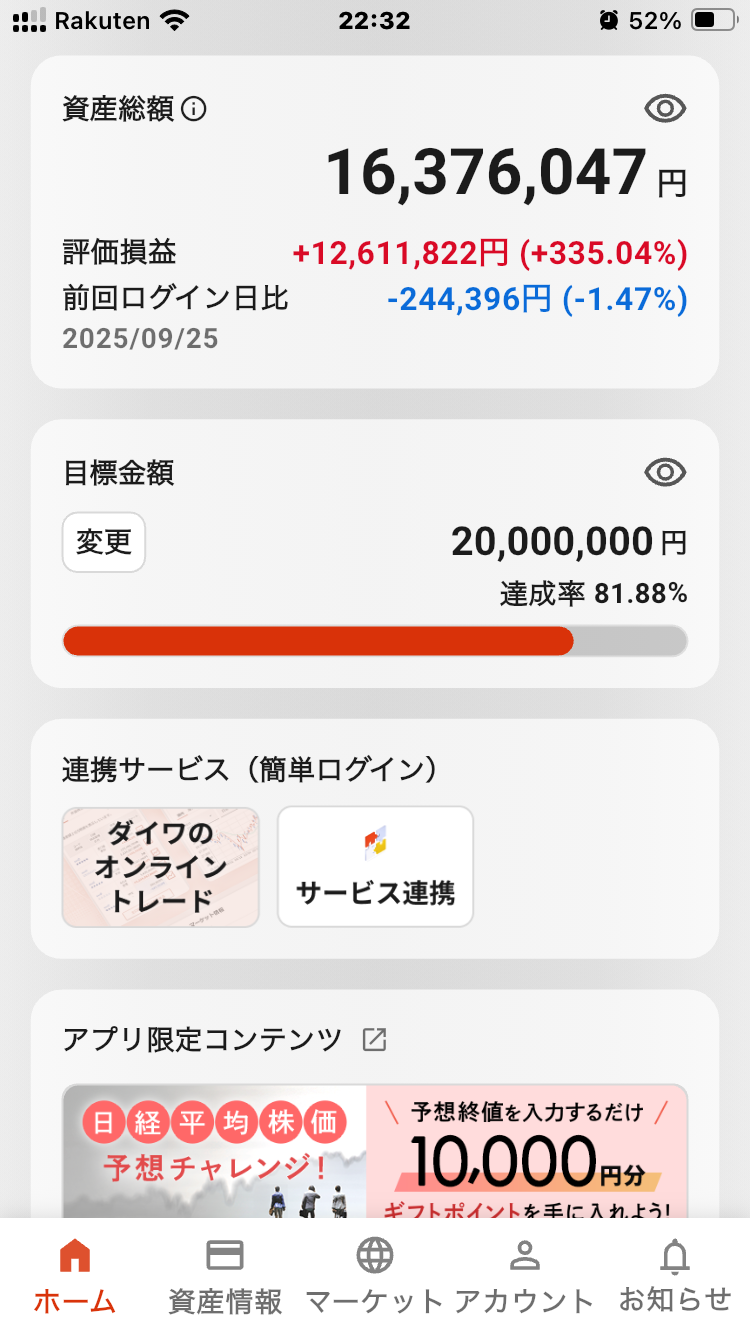This screenshot has width=750, height=1334.
Task: Open the サービス連携 tile
Action: 375,867
